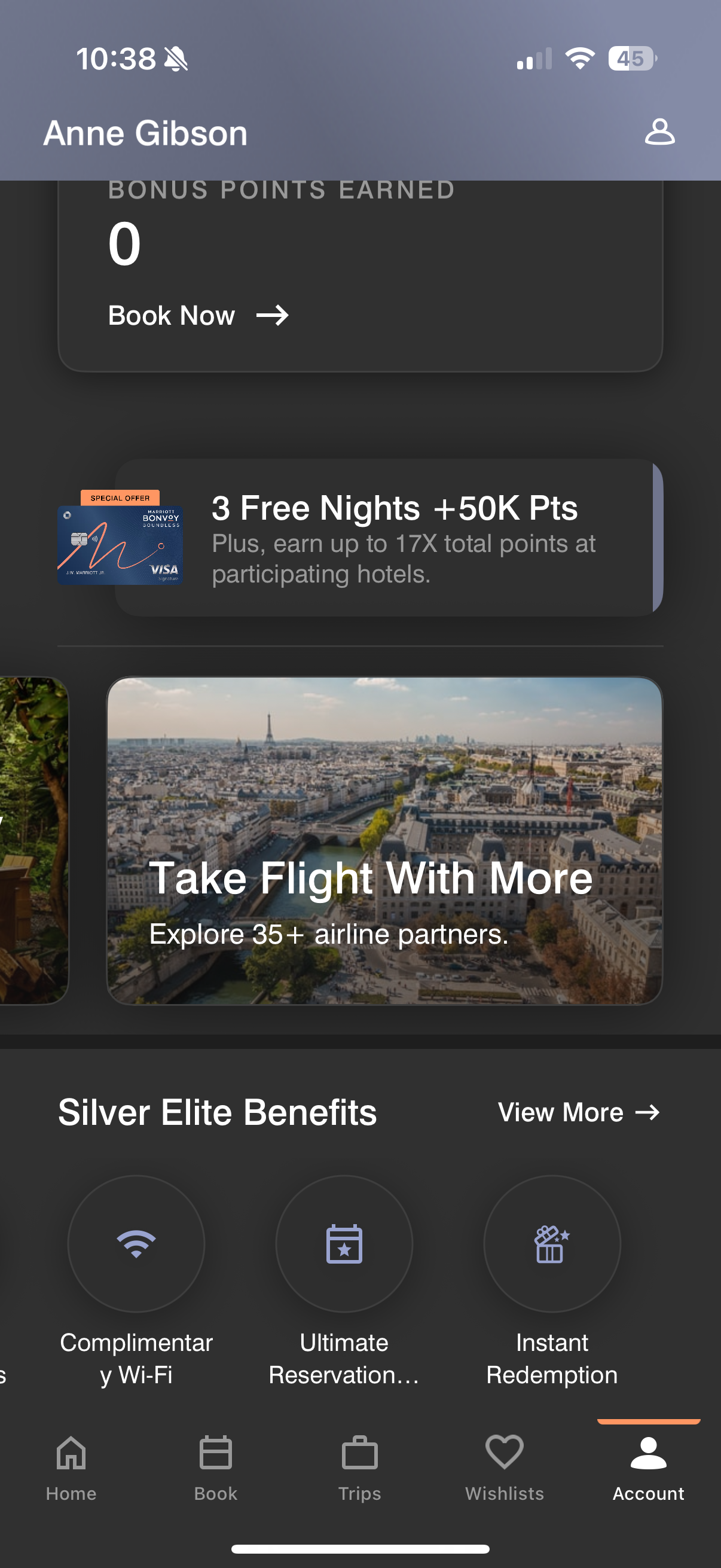Viewport: 721px width, 1568px height.
Task: Open the 3 Free Nights card offer
Action: tap(389, 538)
